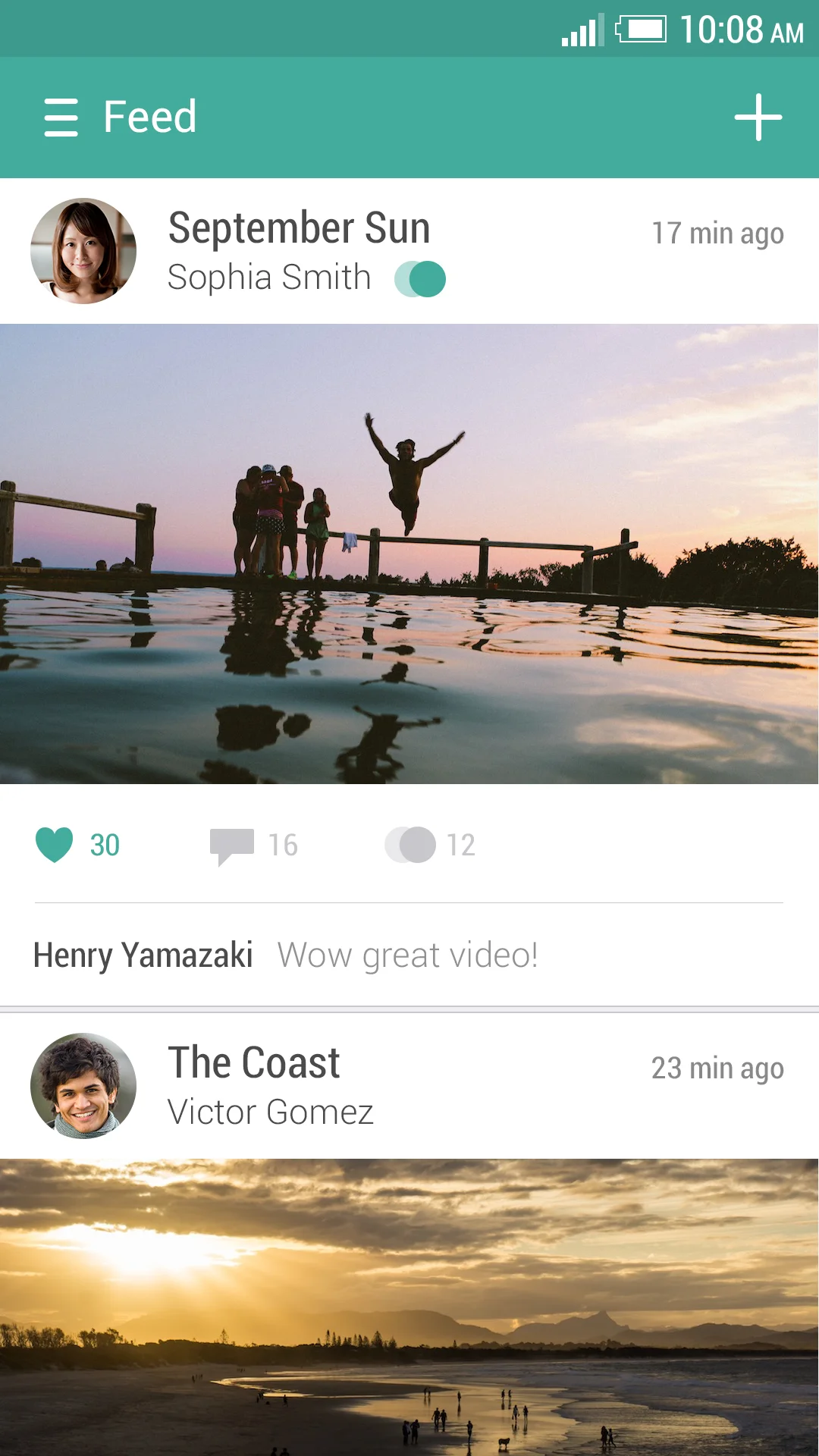Screen dimensions: 819x1456
Task: Open Sophia Smith's profile picture
Action: tap(83, 251)
